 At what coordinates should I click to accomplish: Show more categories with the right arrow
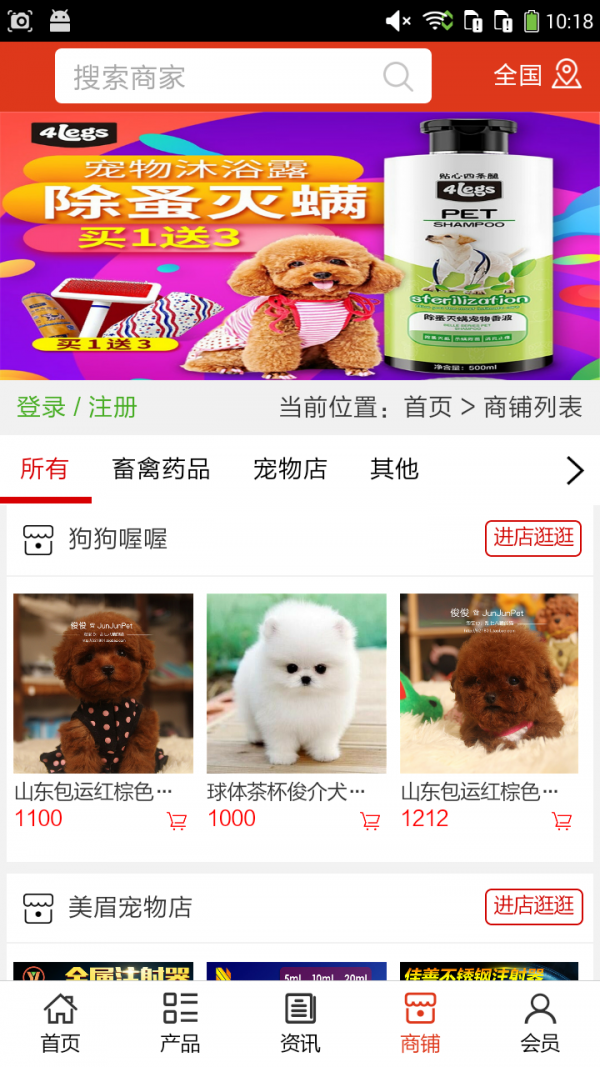pos(574,470)
